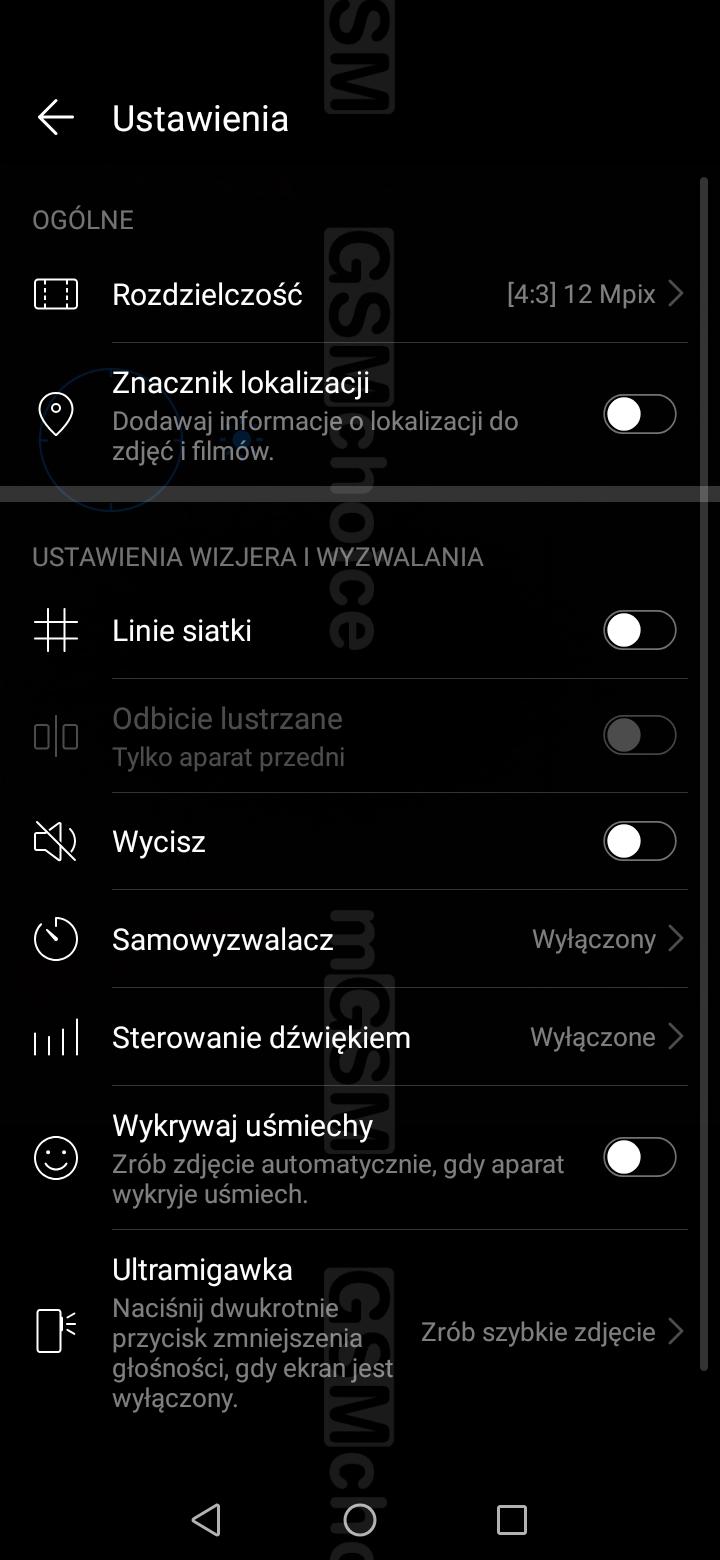Turn on Linie siatki
The height and width of the screenshot is (1560, 720).
point(639,630)
